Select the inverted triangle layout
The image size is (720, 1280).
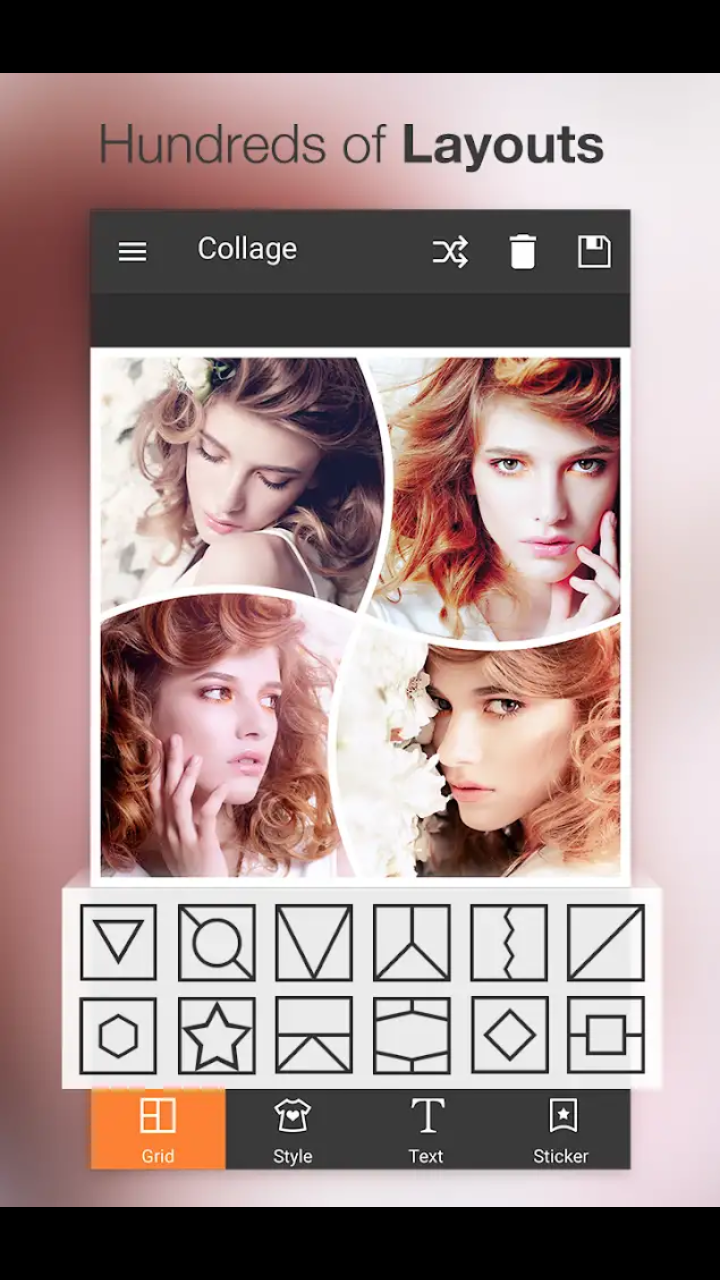[x=118, y=941]
